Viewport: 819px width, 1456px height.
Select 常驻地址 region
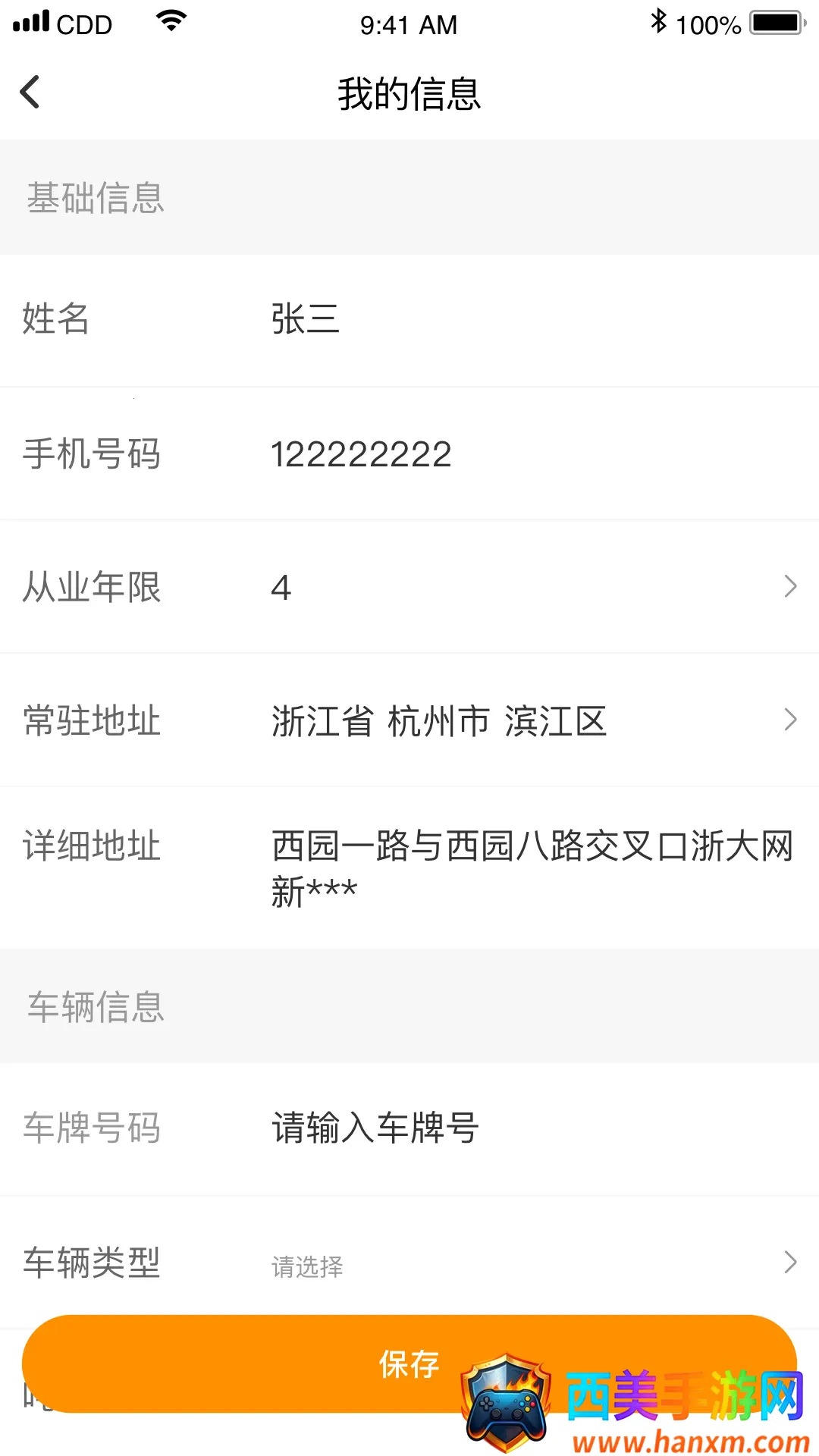531,720
